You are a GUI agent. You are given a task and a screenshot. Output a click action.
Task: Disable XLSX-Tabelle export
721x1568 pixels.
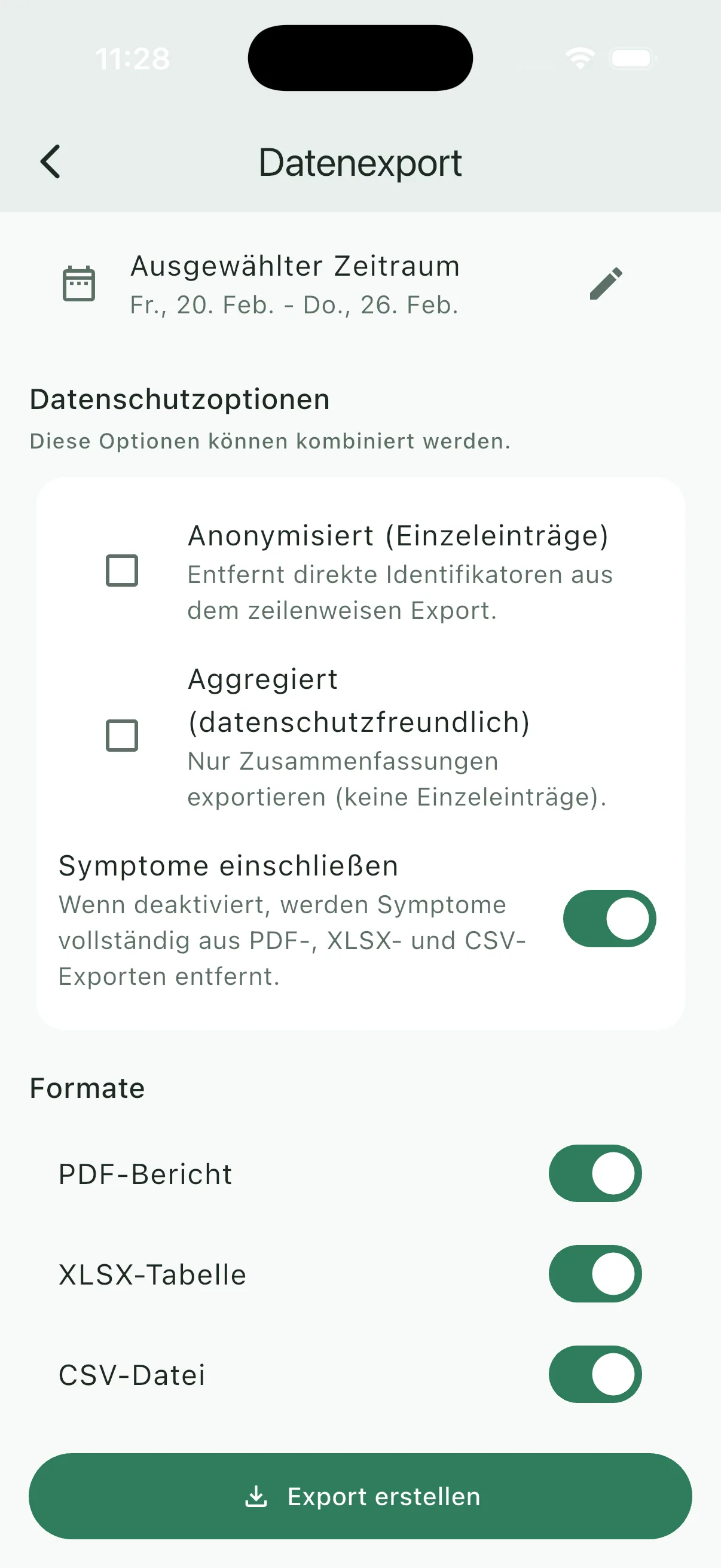coord(595,1274)
